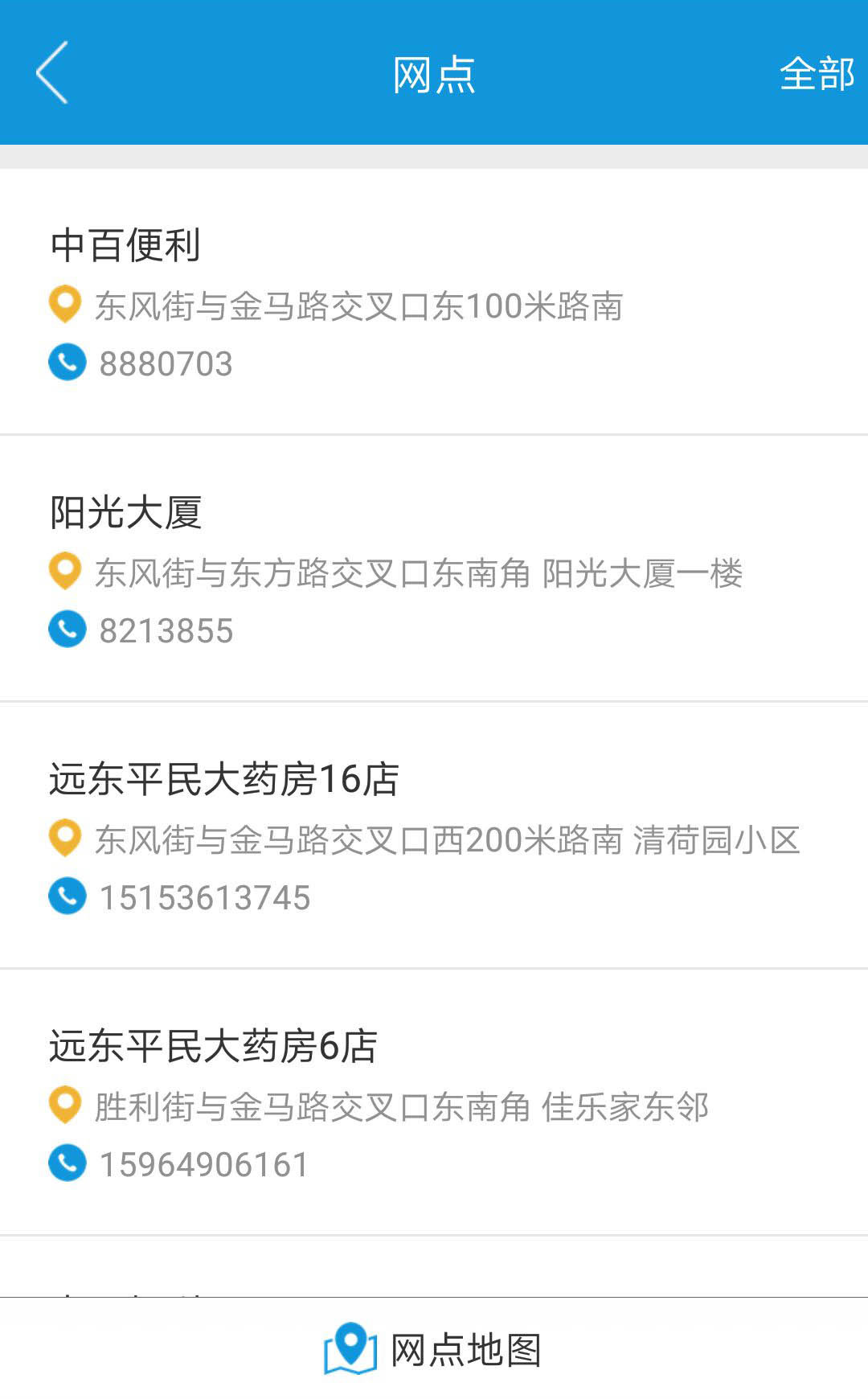Open the 网点地图 outlet map

(x=434, y=1349)
